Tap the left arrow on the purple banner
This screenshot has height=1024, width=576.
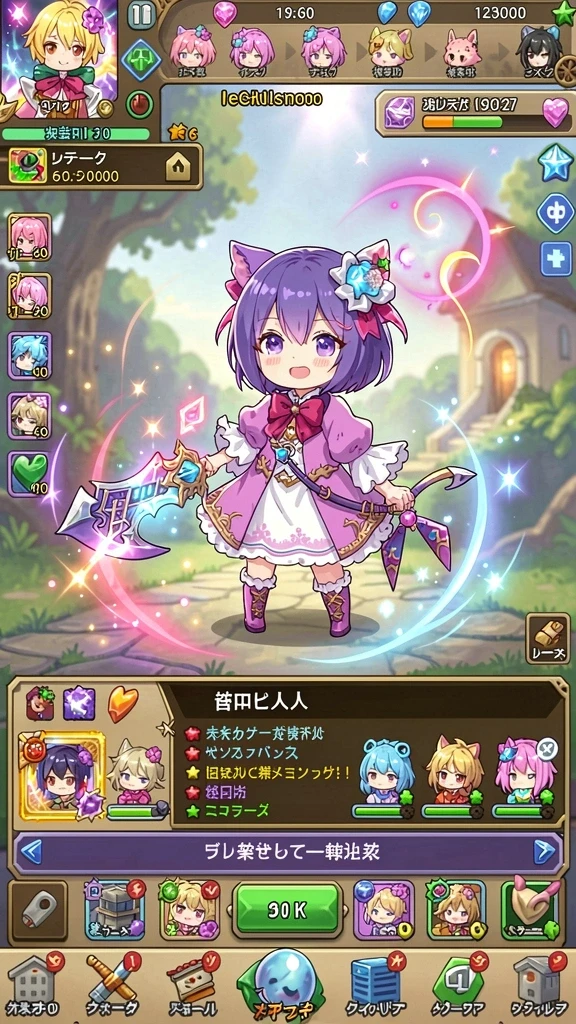[x=31, y=852]
